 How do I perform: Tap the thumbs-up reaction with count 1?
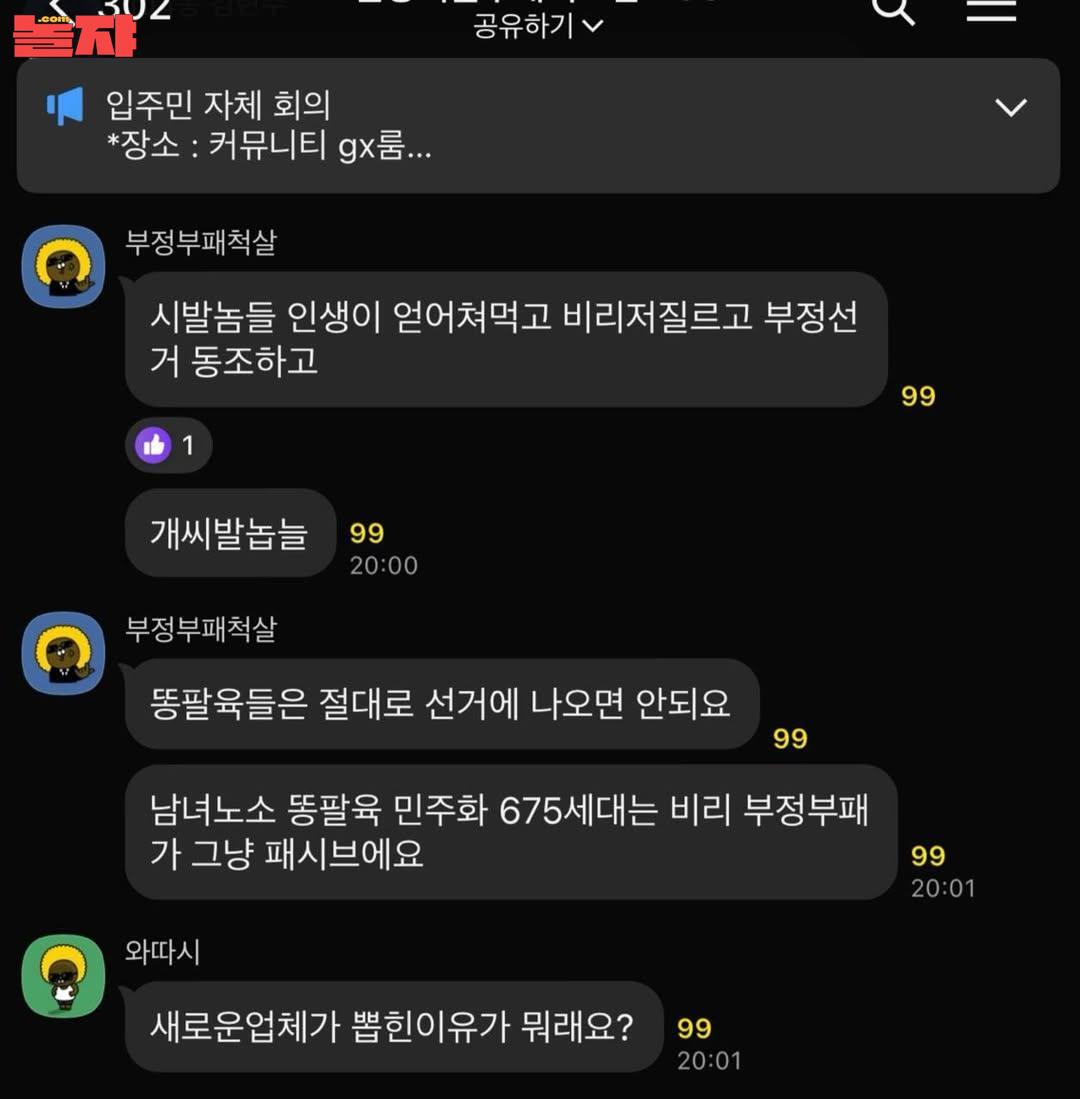(168, 446)
